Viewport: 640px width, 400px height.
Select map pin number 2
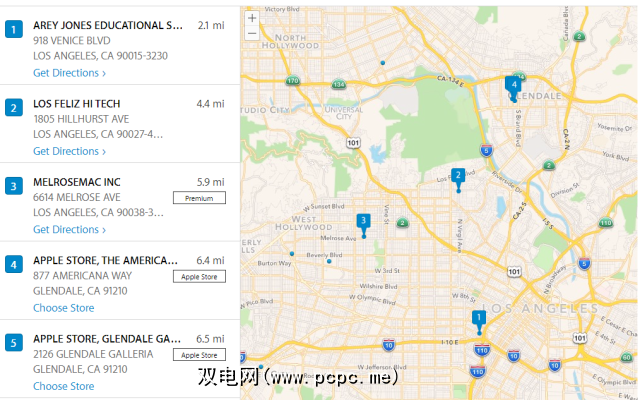[458, 176]
